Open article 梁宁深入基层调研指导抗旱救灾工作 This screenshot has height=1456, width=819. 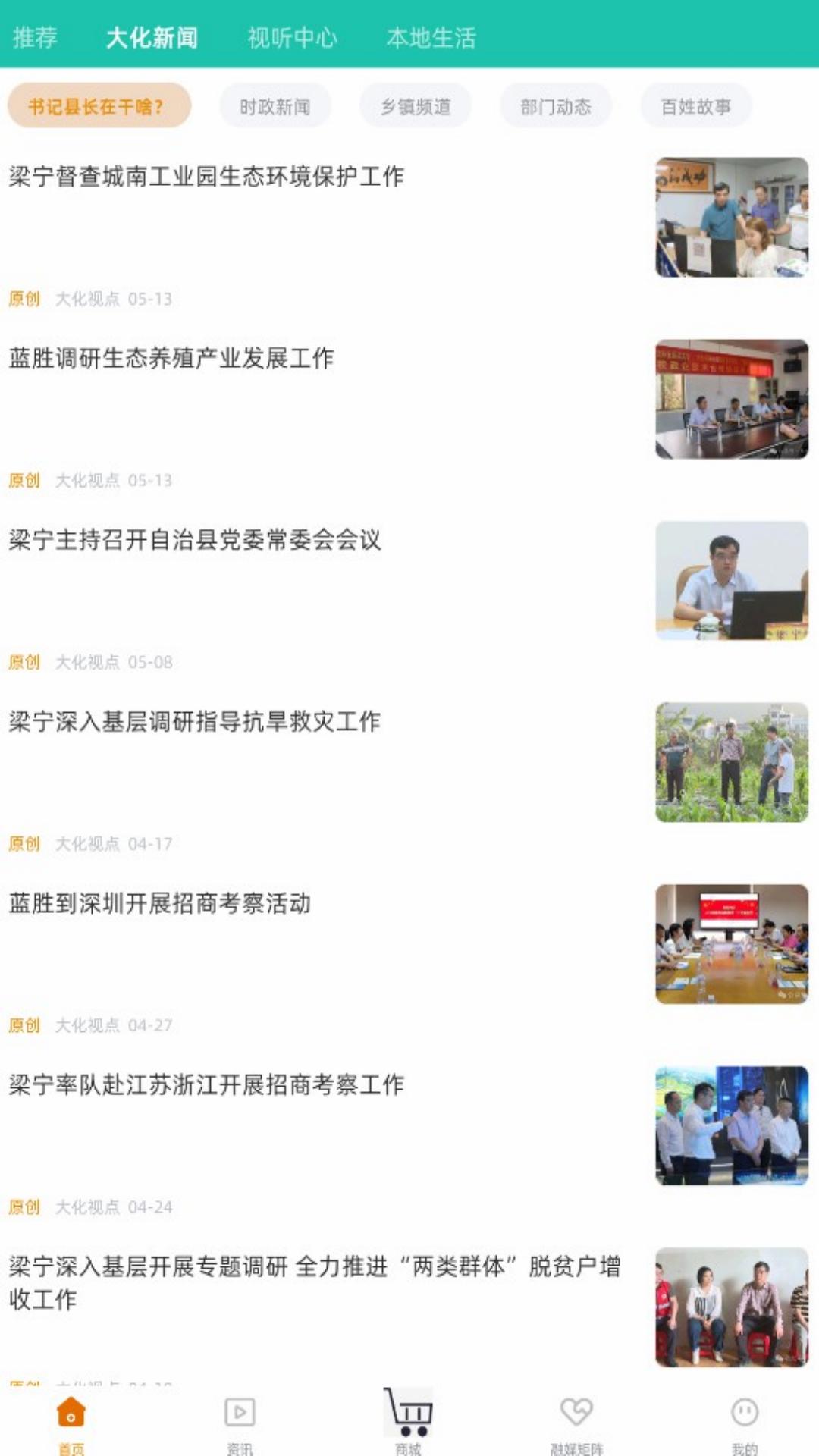[x=195, y=721]
